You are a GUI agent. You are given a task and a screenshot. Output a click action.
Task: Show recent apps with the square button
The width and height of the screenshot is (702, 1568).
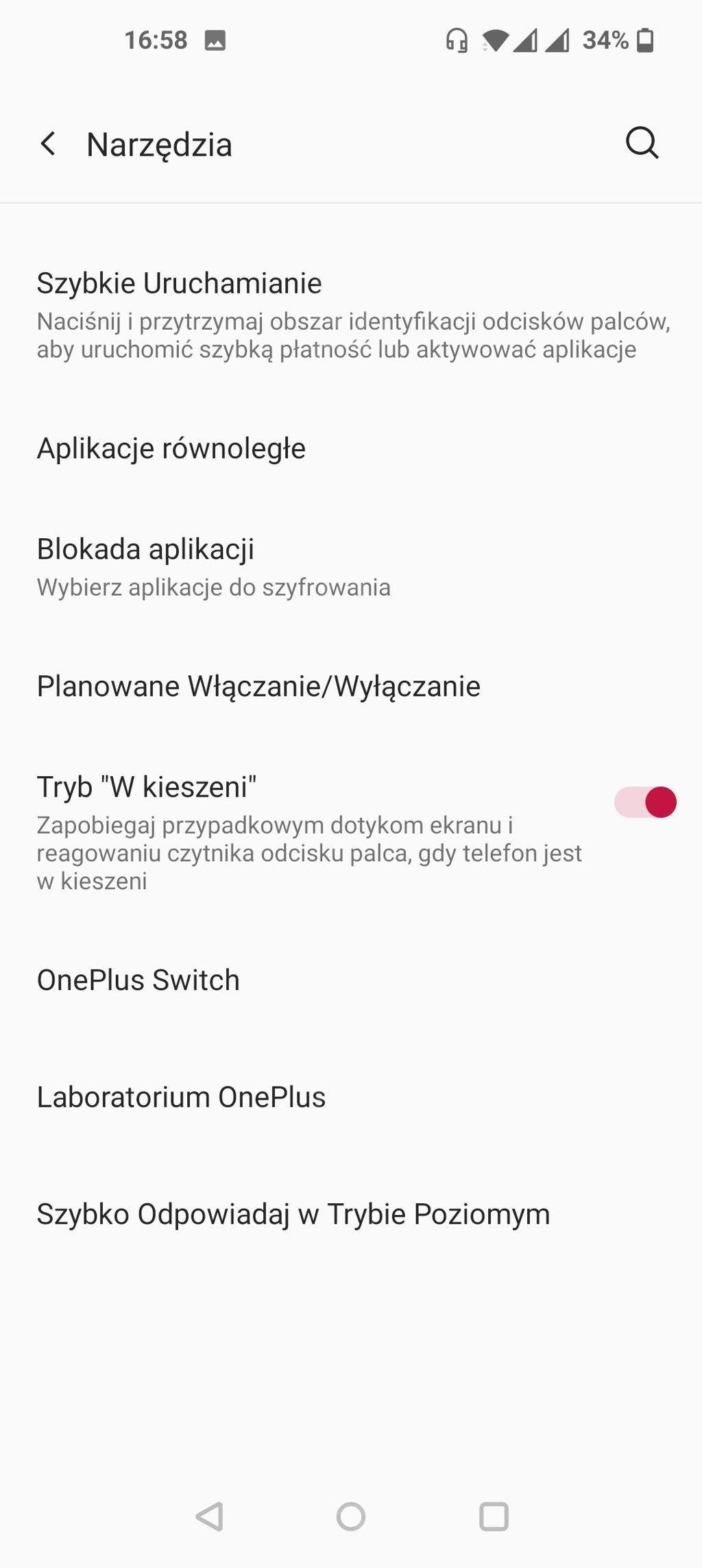click(x=494, y=1517)
